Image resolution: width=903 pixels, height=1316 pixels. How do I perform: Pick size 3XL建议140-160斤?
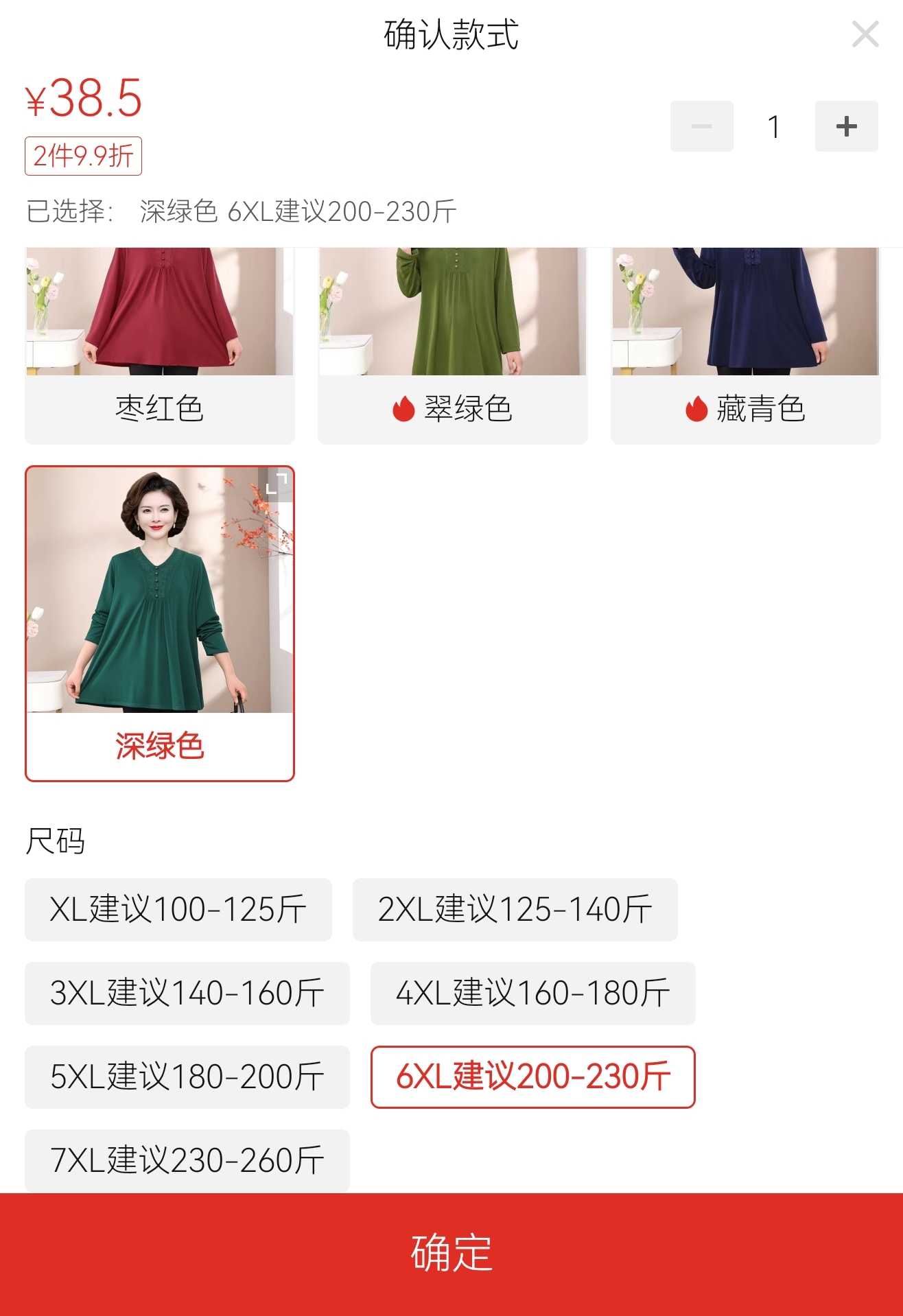click(x=187, y=994)
